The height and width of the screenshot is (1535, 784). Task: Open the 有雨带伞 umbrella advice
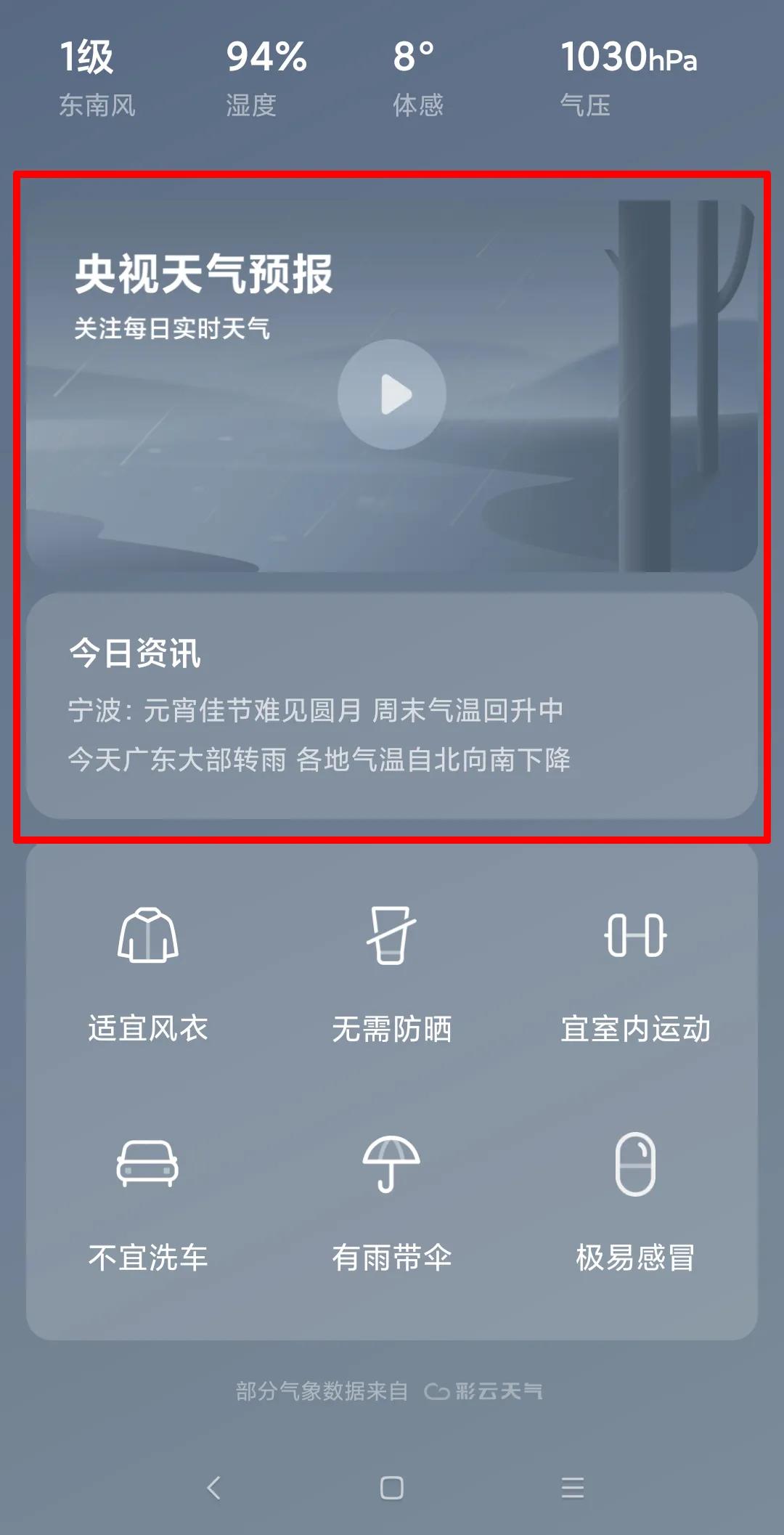pos(392,1202)
